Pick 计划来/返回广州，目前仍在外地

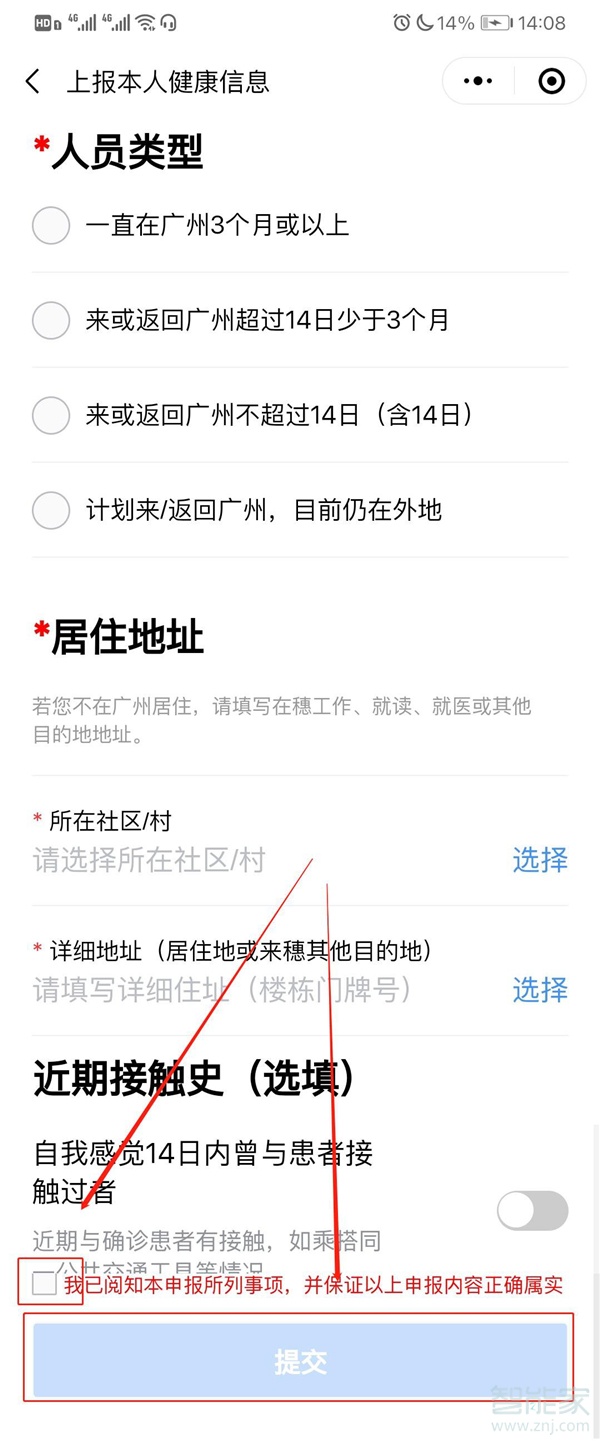[51, 510]
